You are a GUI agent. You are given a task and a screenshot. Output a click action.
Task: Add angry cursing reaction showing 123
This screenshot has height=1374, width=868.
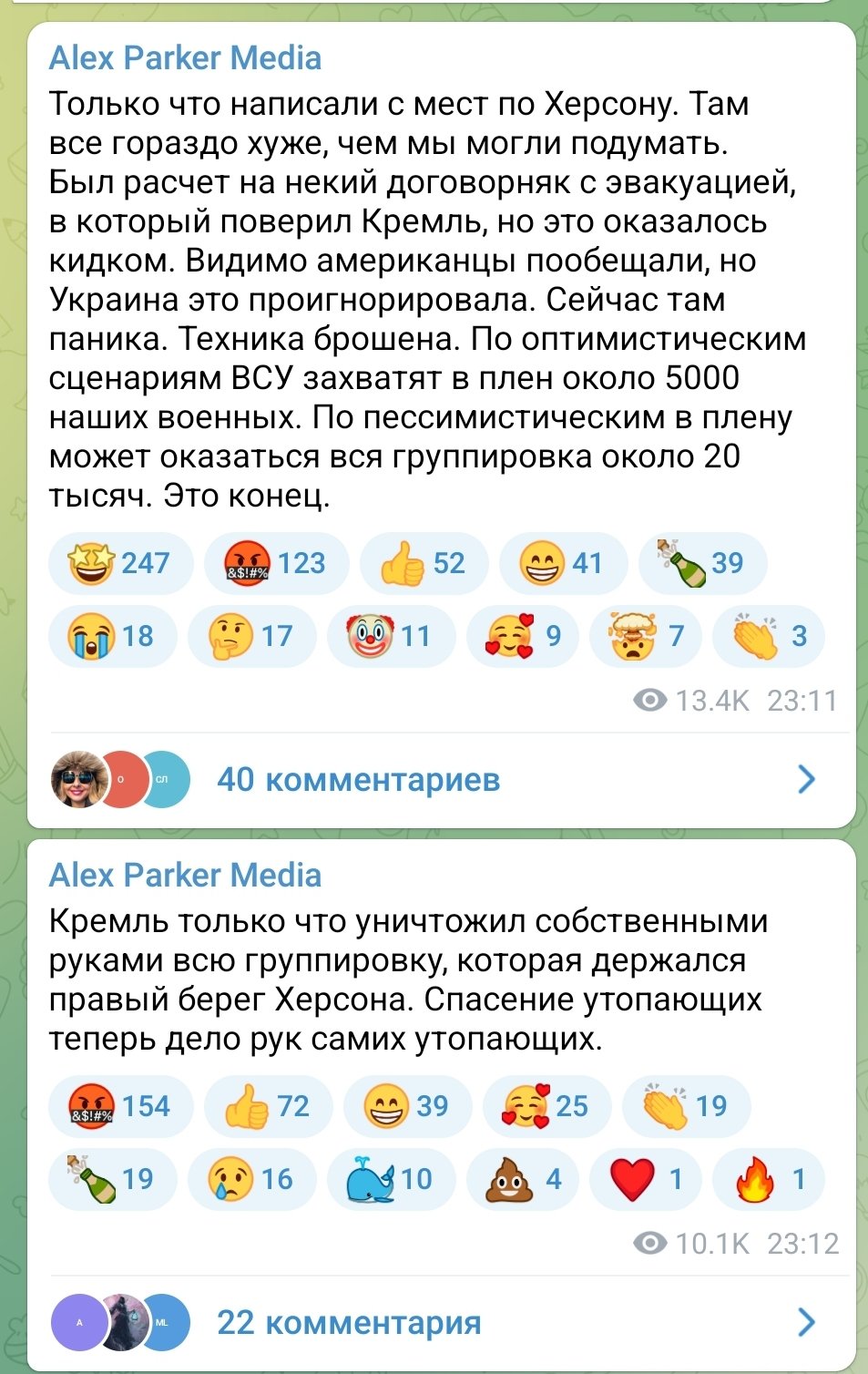pos(276,563)
